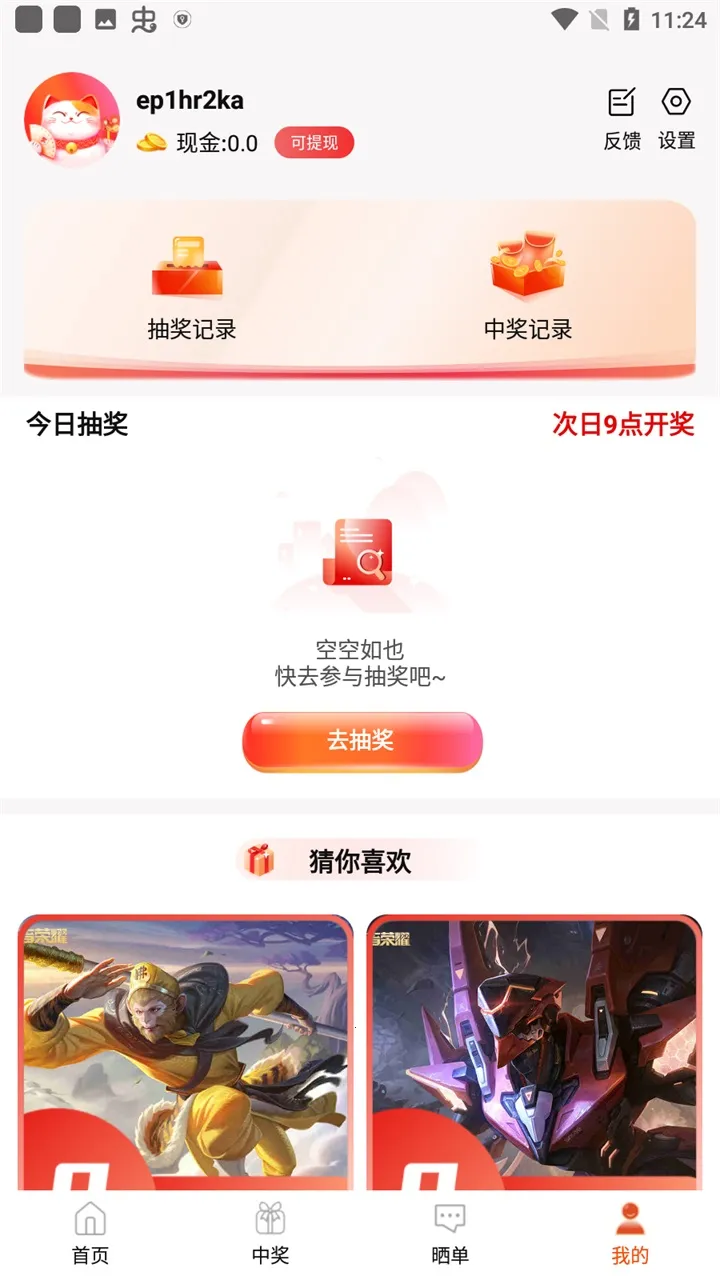Tap the 晒单 chat icon in bottom bar
This screenshot has width=720, height=1280.
click(x=450, y=1216)
